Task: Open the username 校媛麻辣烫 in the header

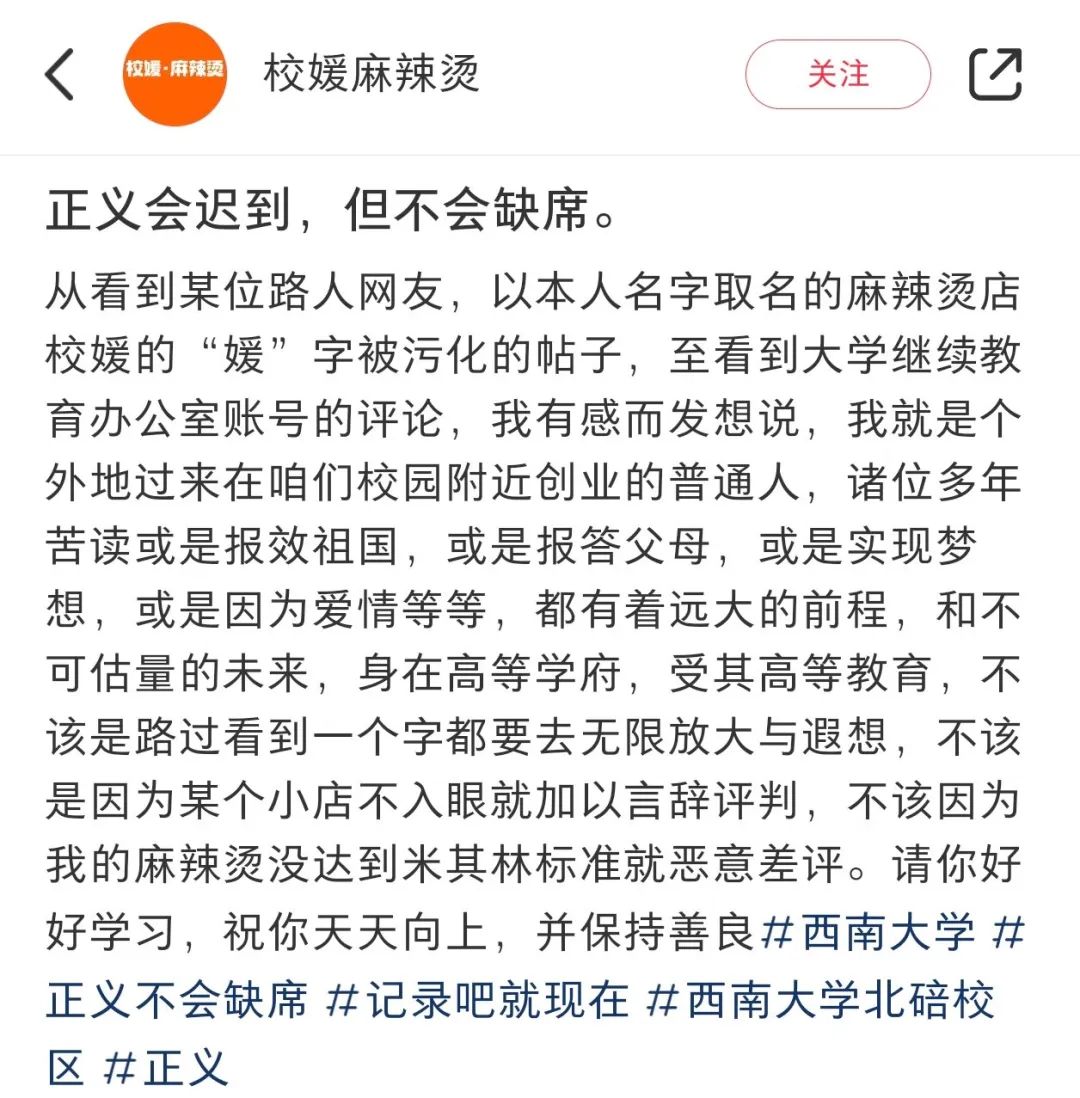Action: point(372,75)
